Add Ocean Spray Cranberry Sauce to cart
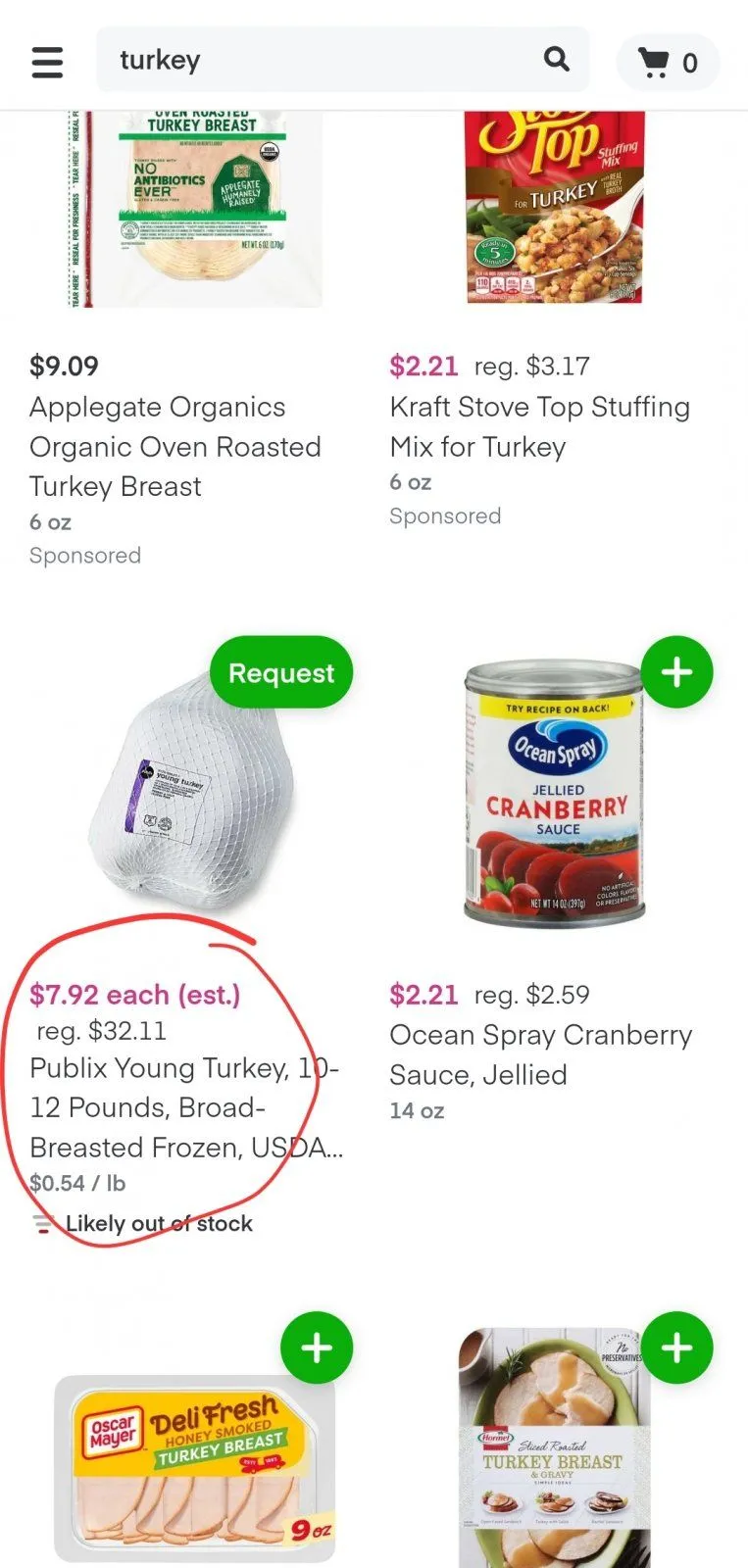The image size is (748, 1568). tap(676, 672)
